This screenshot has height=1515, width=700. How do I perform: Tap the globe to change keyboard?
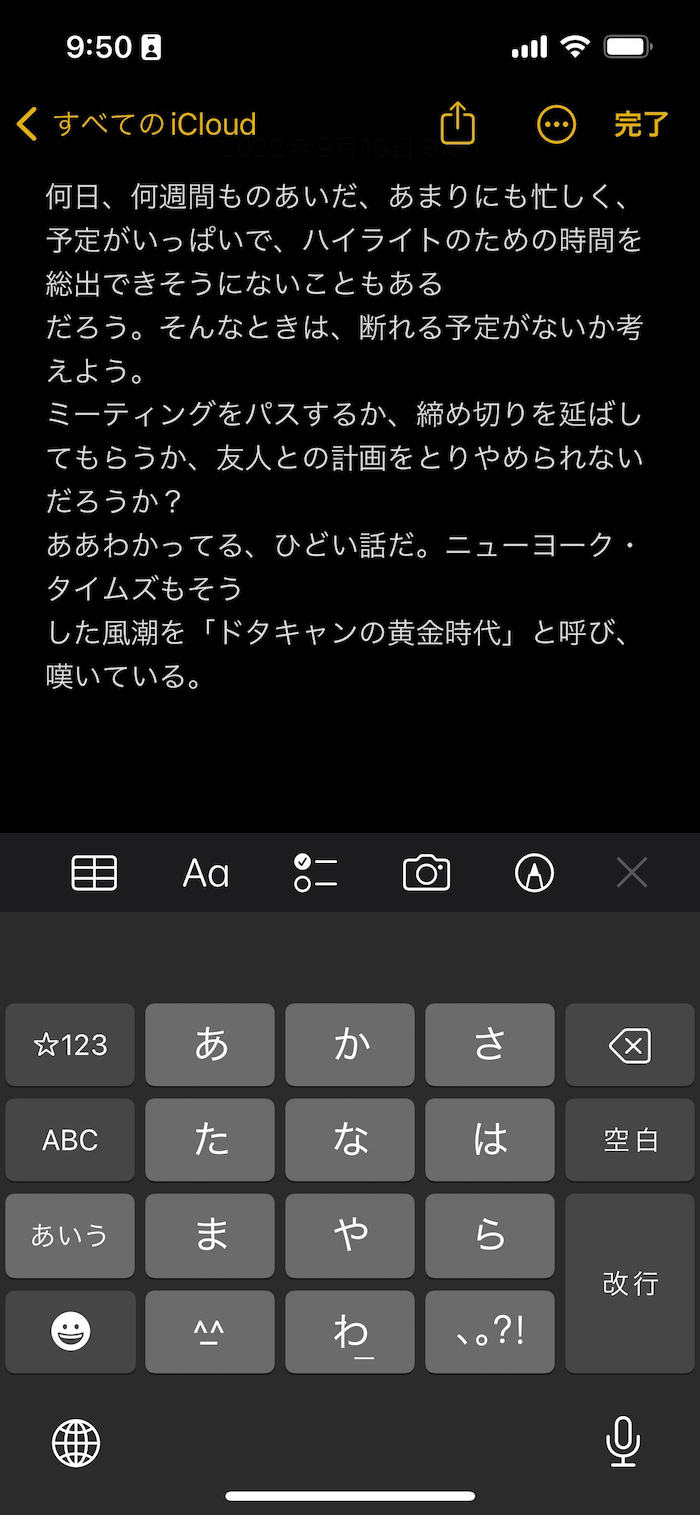[x=76, y=1443]
